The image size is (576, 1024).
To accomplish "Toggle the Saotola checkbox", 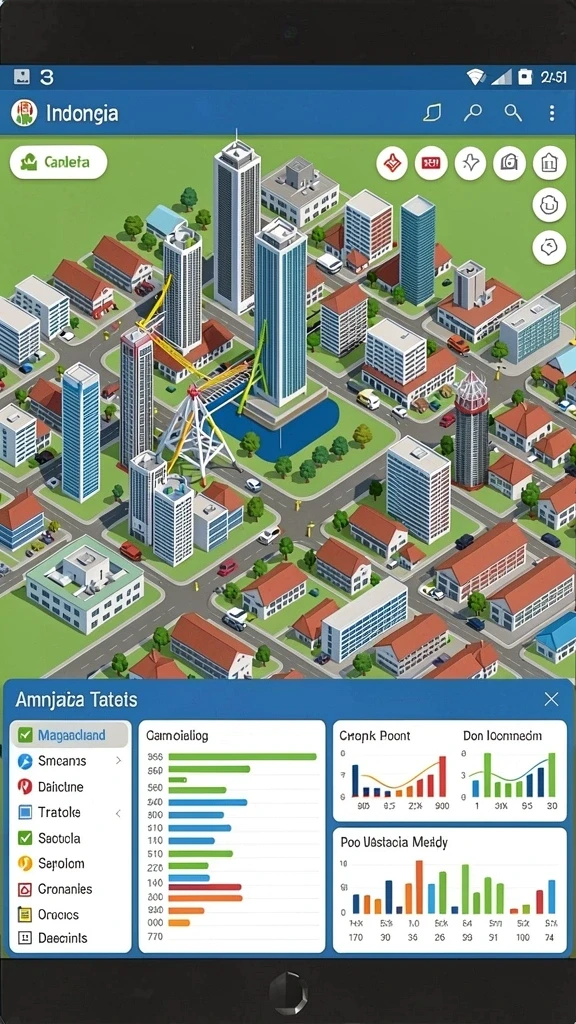I will point(25,838).
